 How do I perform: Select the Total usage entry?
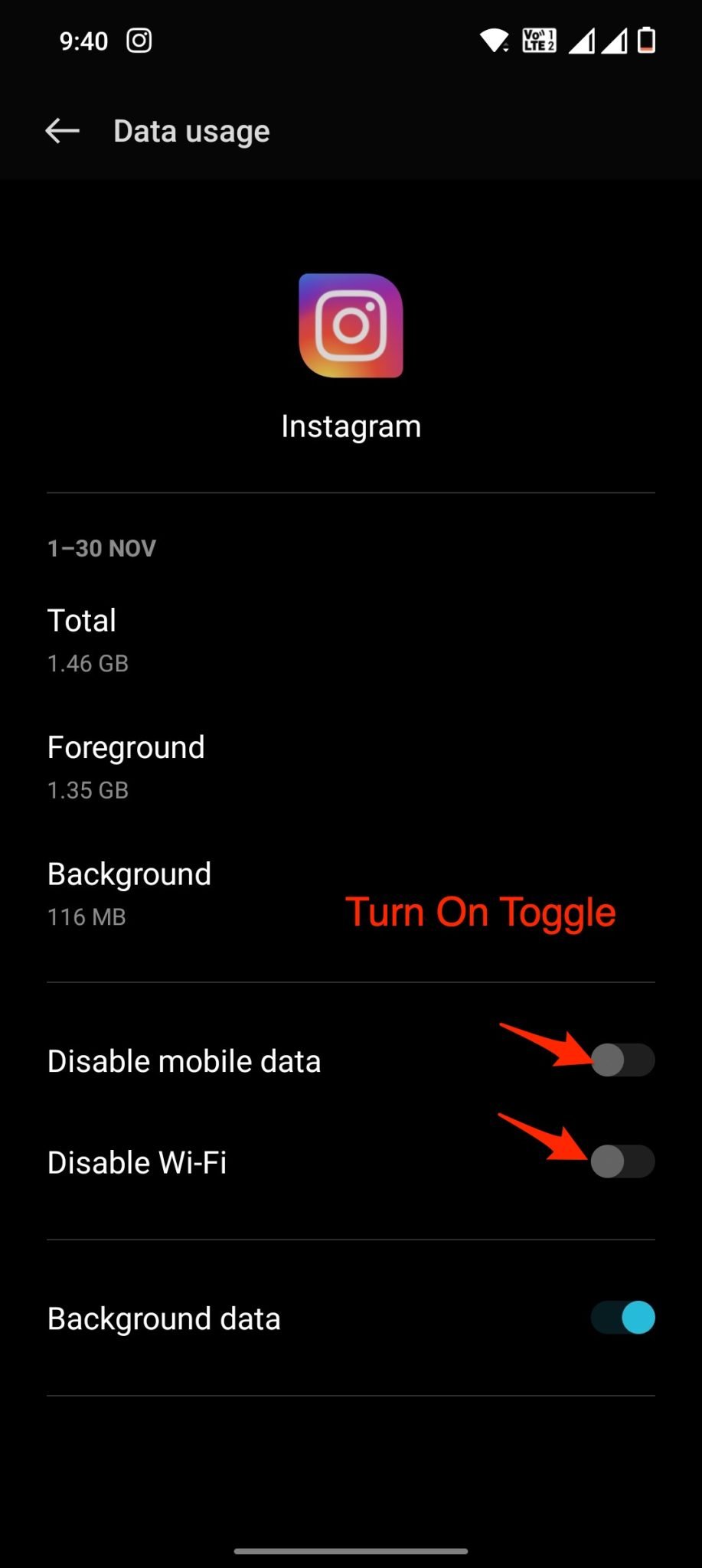(82, 620)
